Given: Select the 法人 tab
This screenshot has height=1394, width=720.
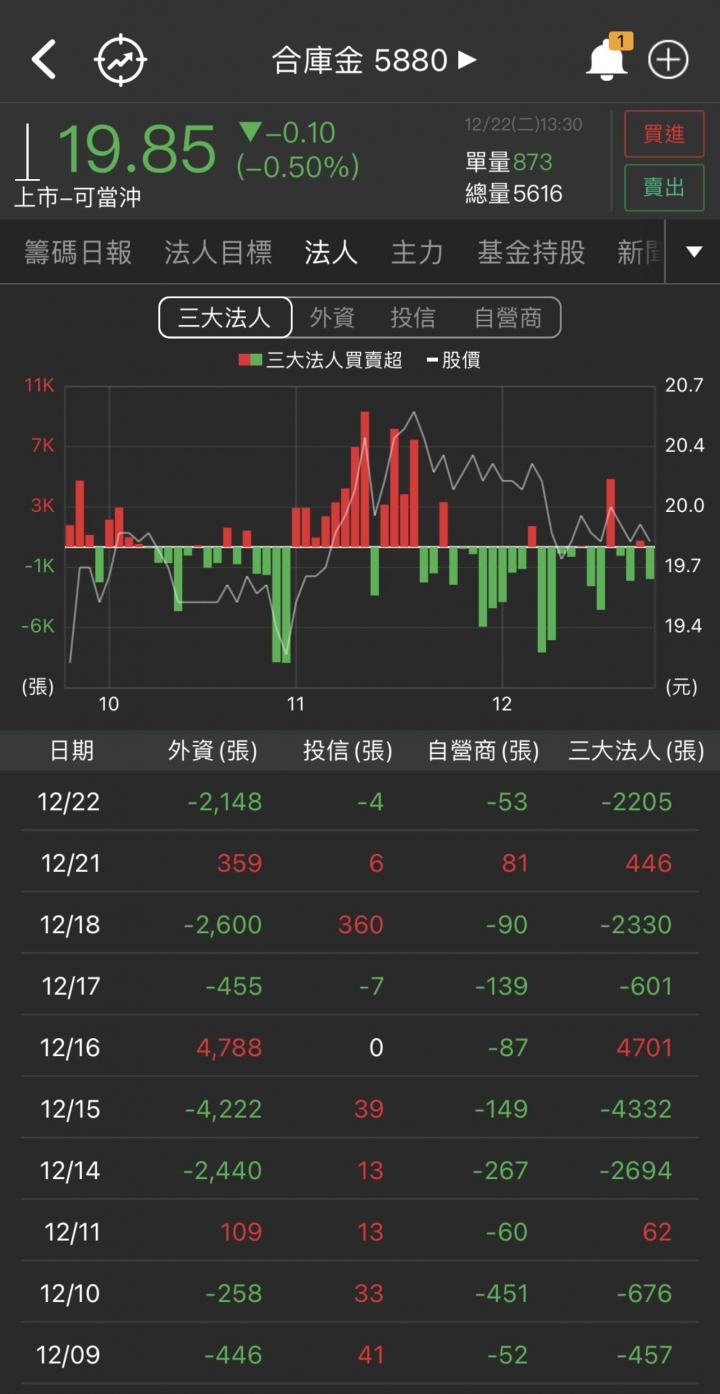Looking at the screenshot, I should 331,253.
